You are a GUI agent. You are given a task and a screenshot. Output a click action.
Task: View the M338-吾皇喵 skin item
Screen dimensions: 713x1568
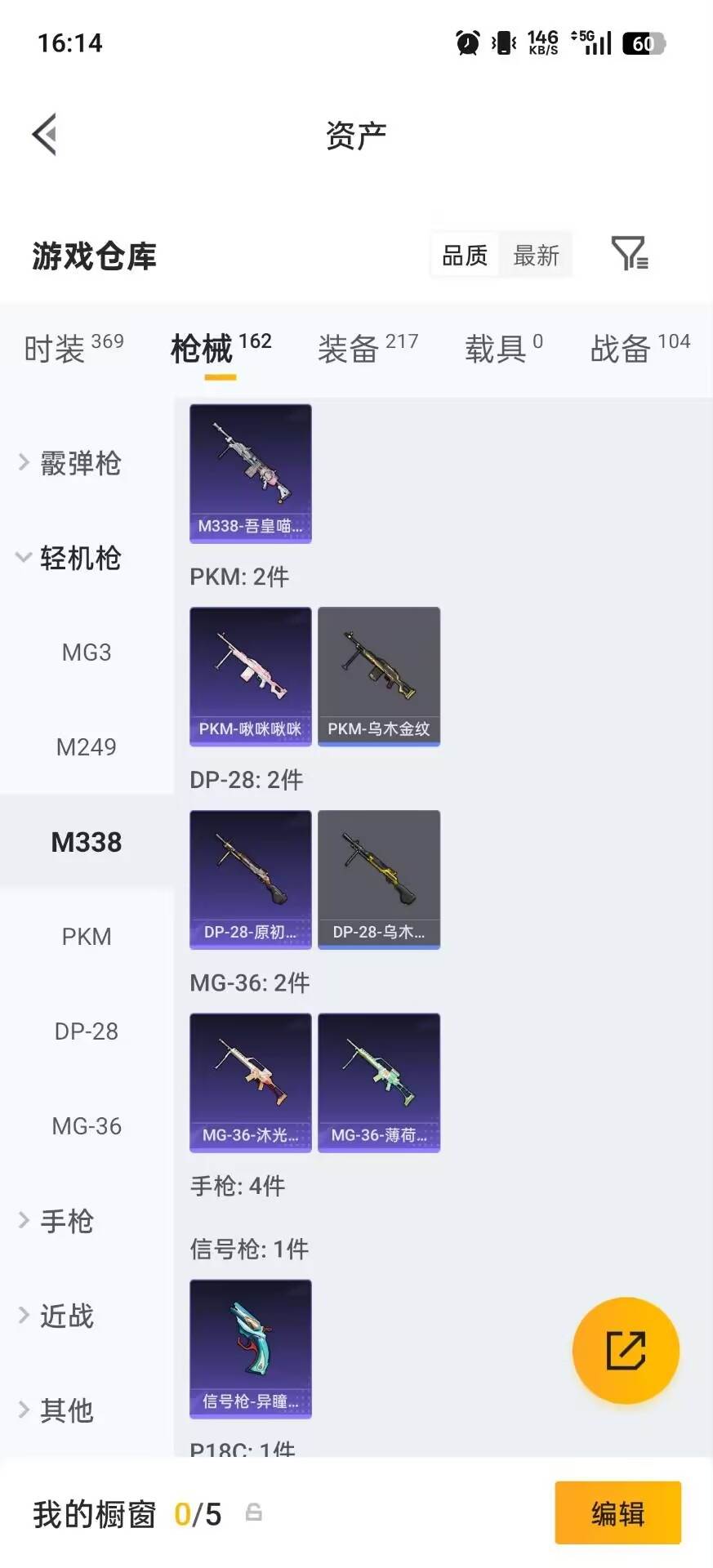pos(251,474)
